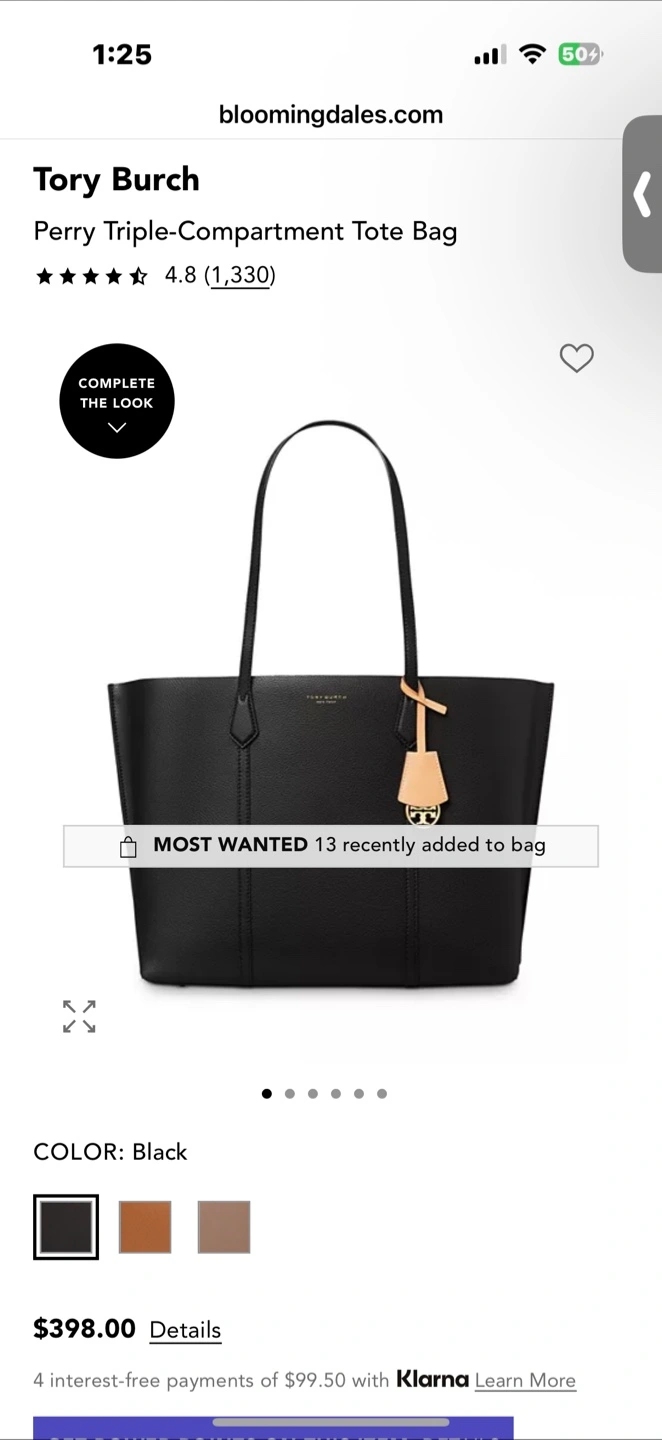Choose the brown tan color swatch
Screen dimensions: 662x1440
tap(145, 1227)
